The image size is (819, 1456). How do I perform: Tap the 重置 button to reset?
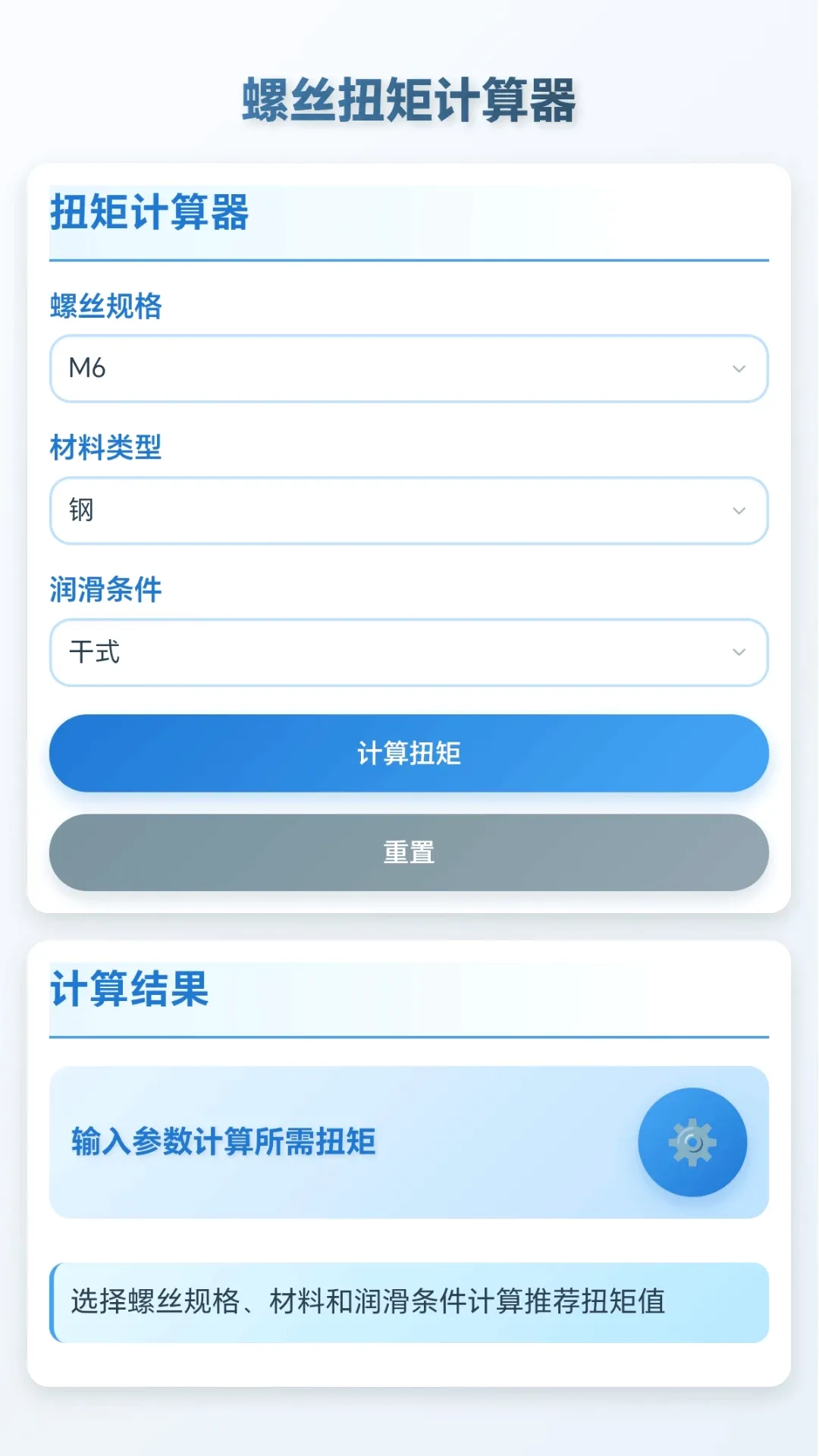[409, 852]
